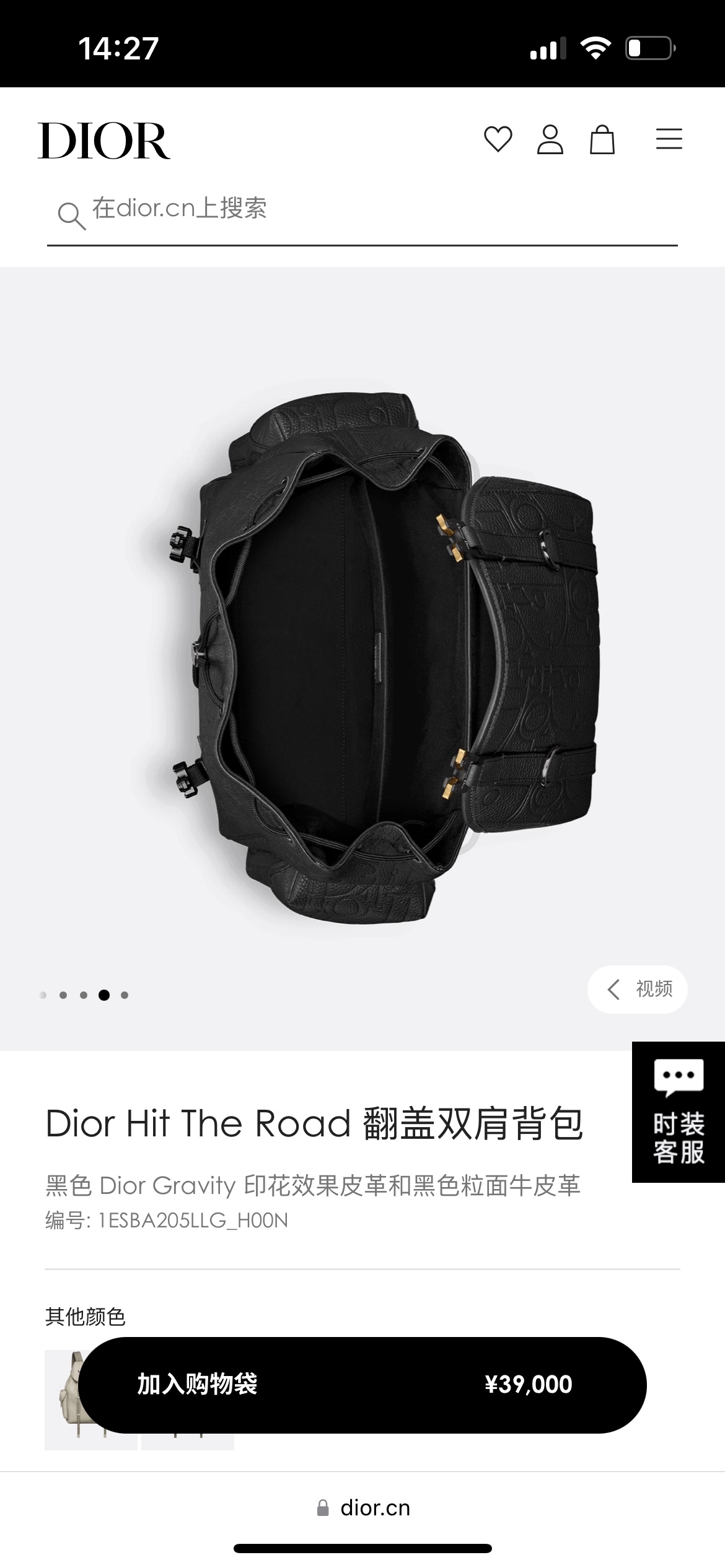Open the backpack product image fullscreen
The width and height of the screenshot is (725, 1568).
(x=362, y=656)
